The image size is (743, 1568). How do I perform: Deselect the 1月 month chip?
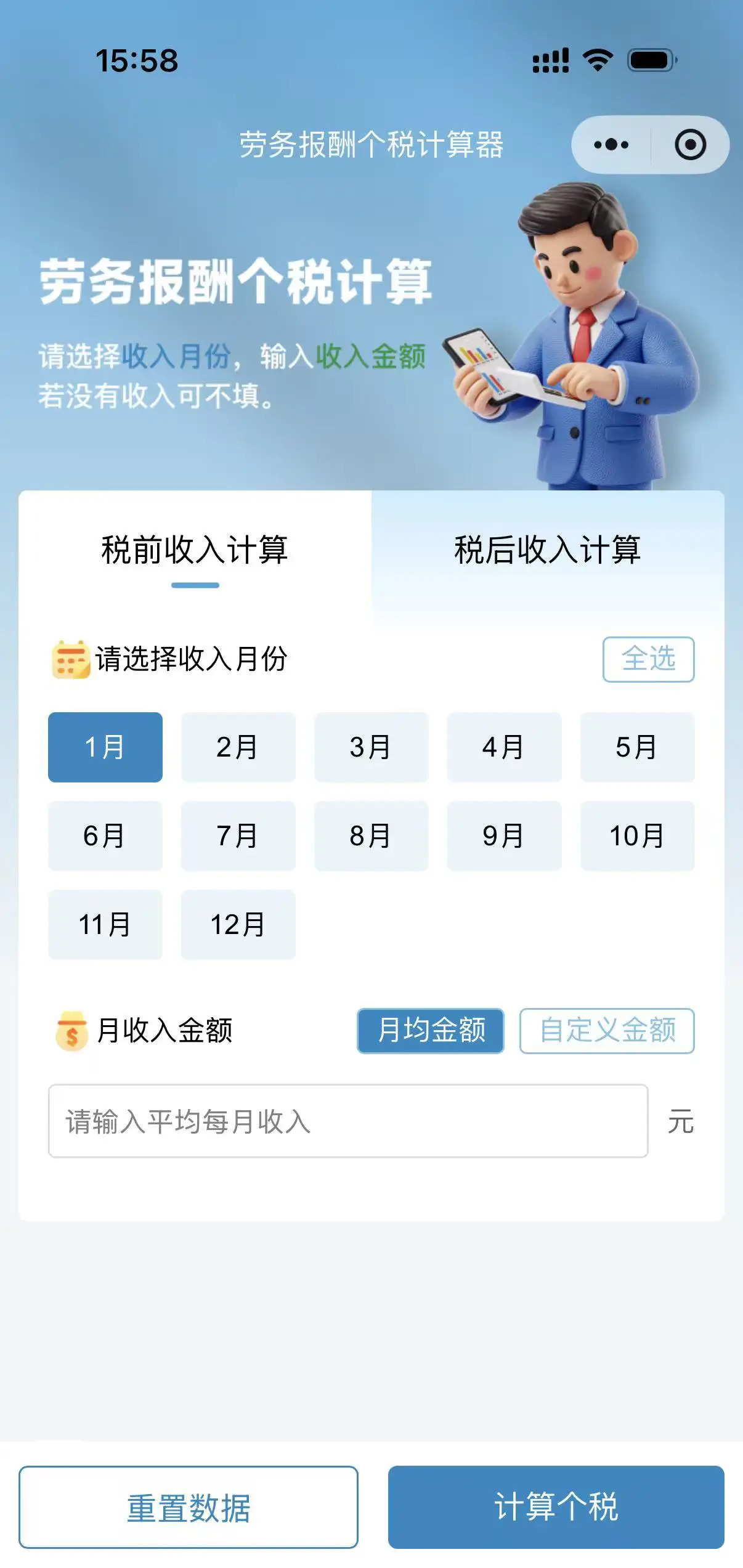(x=105, y=747)
